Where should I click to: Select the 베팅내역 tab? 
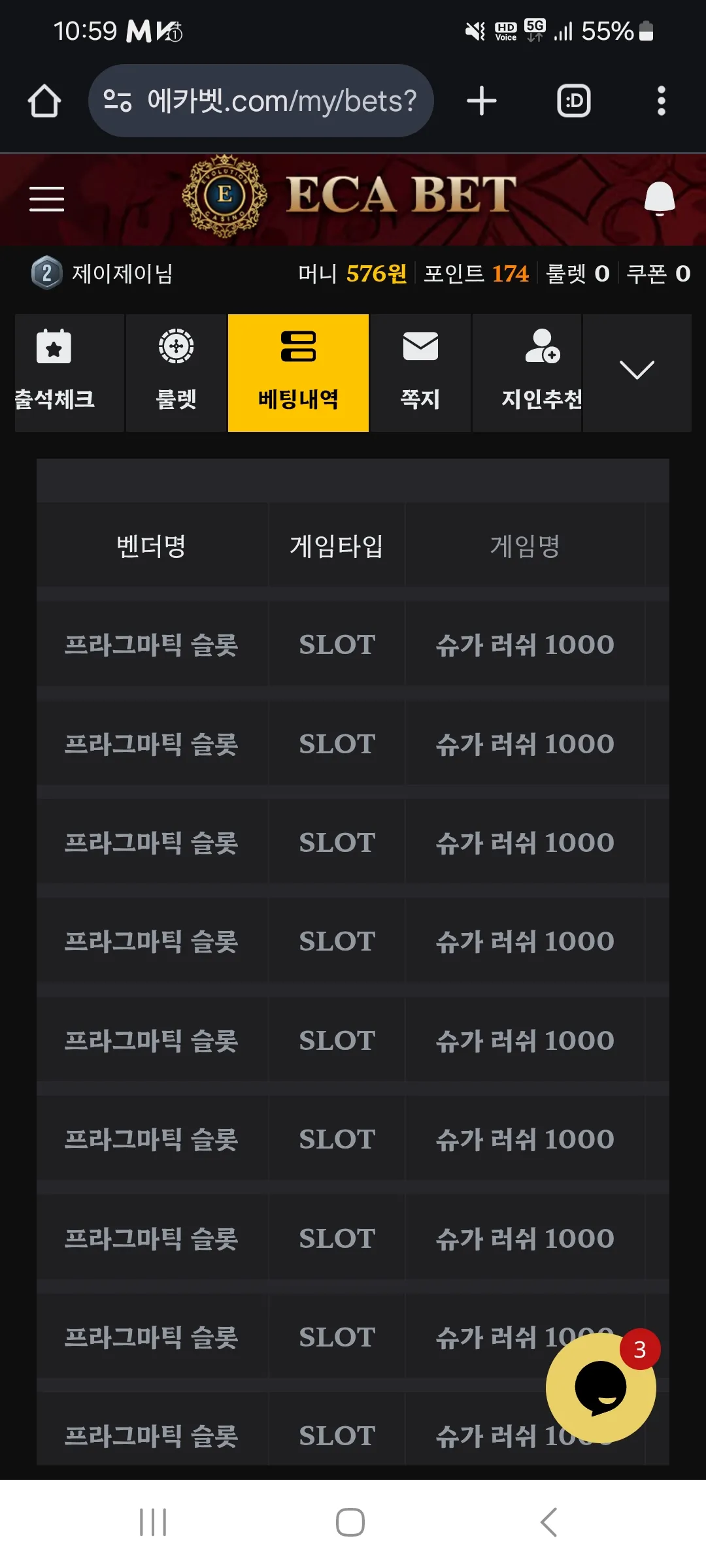click(298, 373)
